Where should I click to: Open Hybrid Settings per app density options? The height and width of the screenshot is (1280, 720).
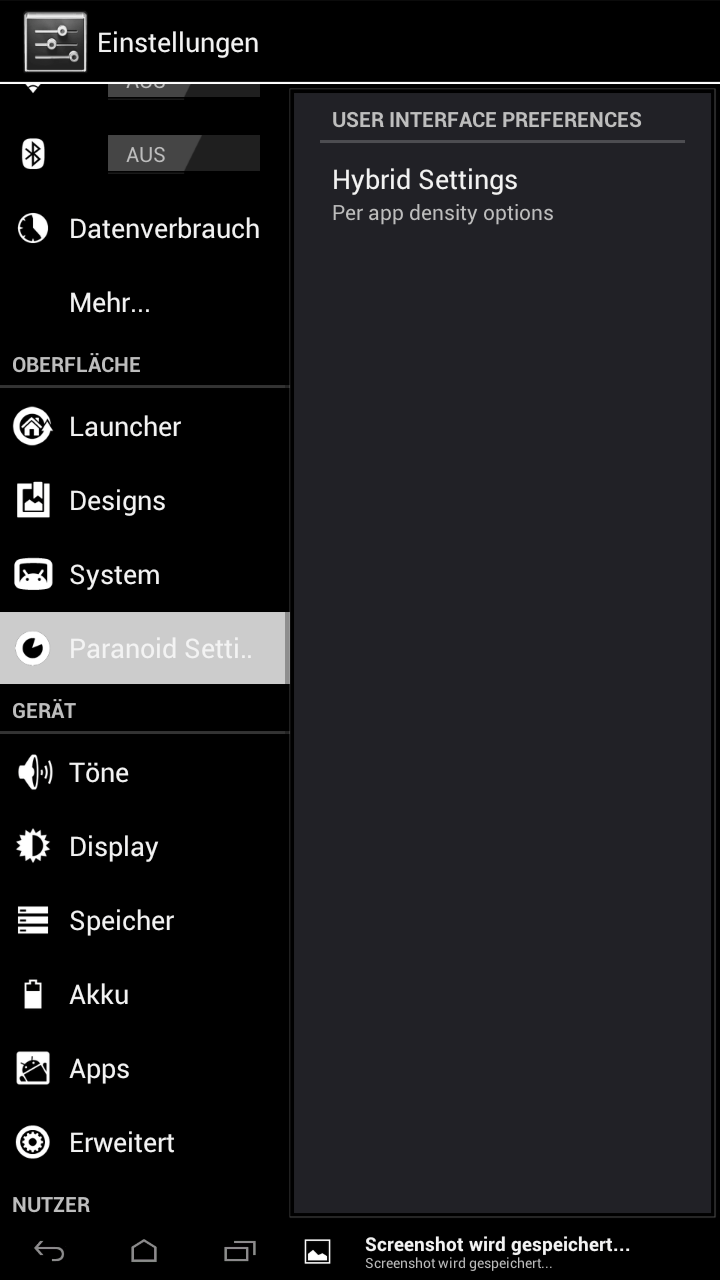coord(502,194)
